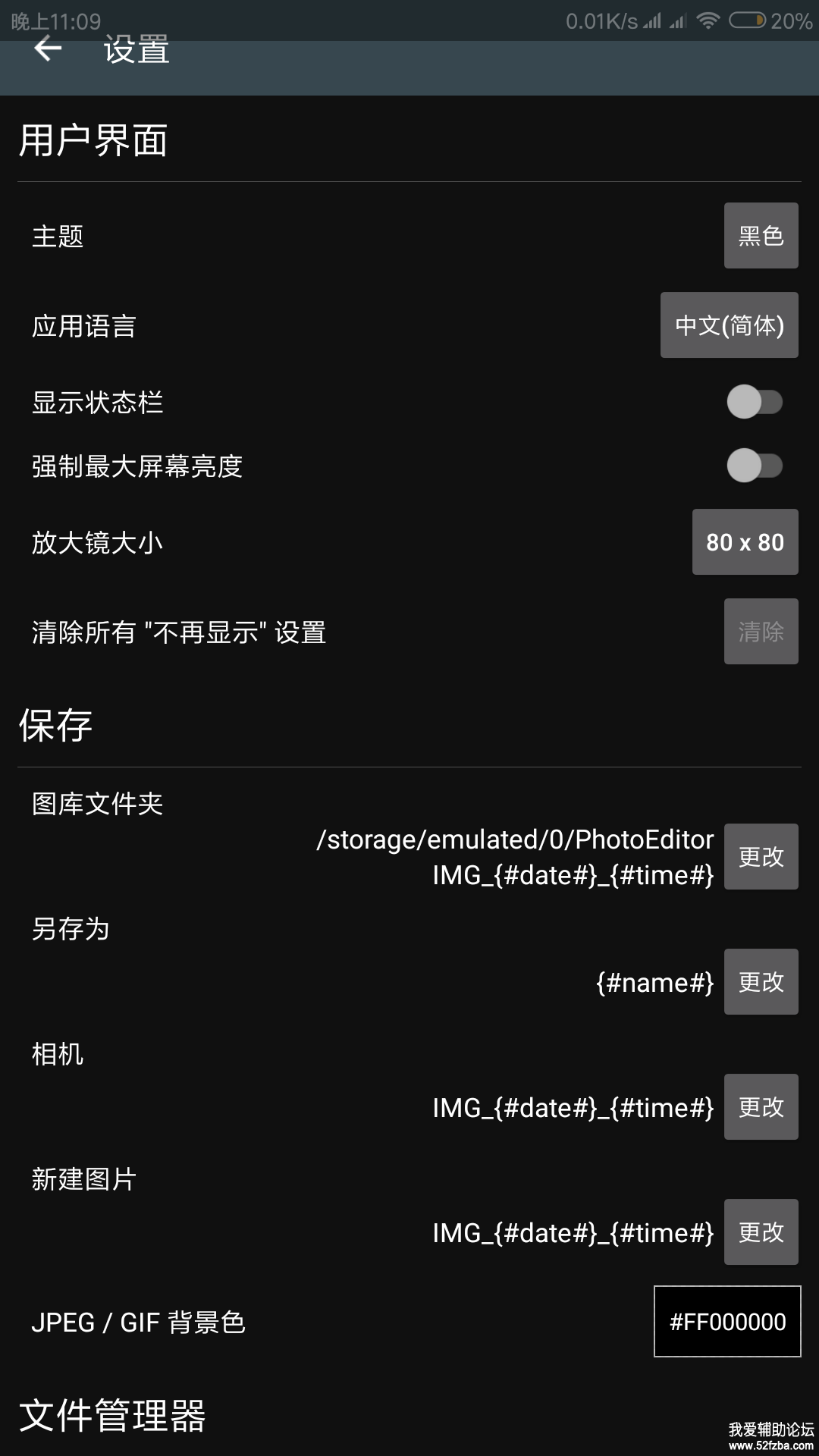Open JPEG / GIF 背景色 swatch #FF000000
The width and height of the screenshot is (819, 1456).
pyautogui.click(x=727, y=1322)
